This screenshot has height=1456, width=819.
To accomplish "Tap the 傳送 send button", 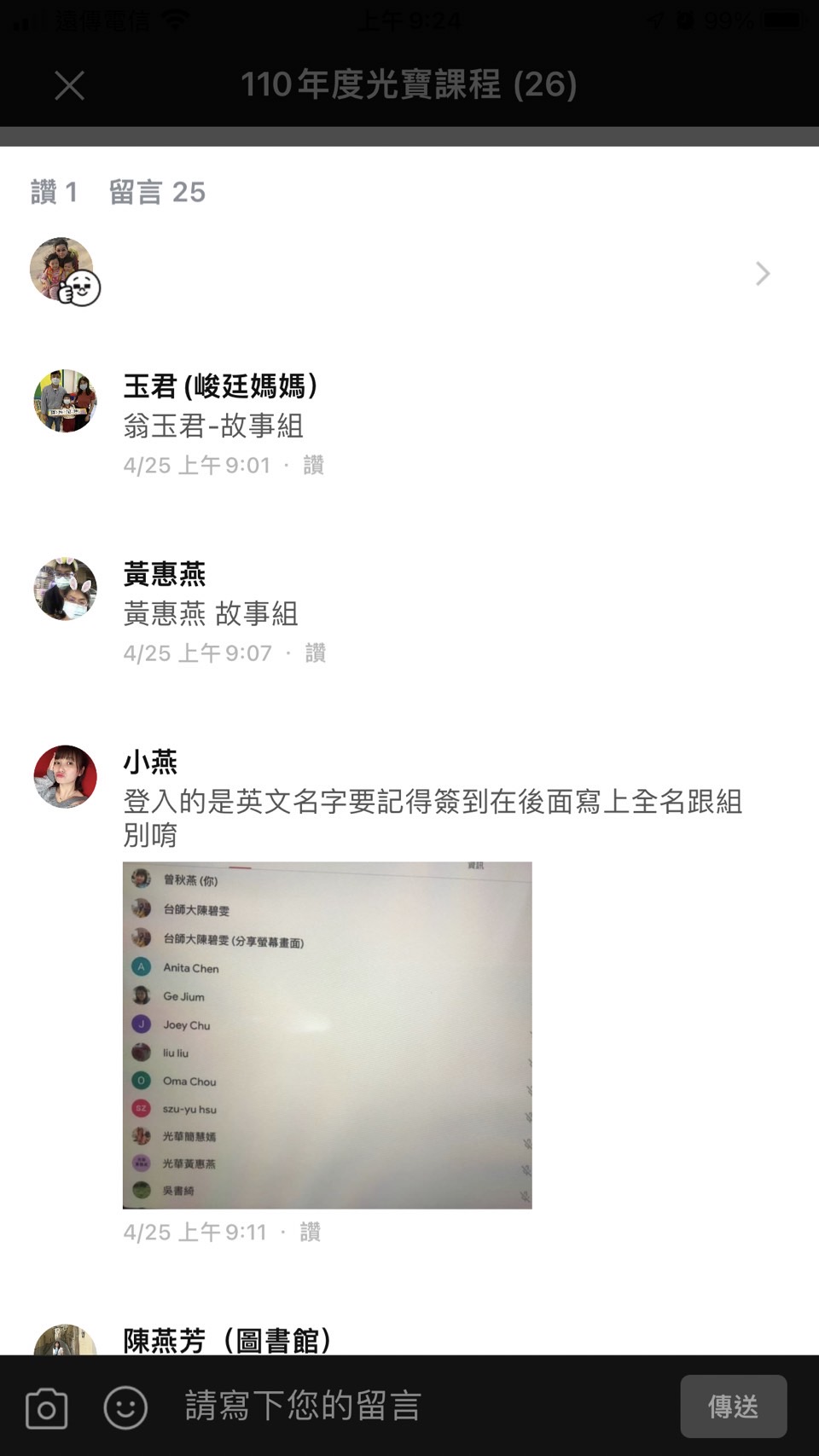I will coord(733,1406).
